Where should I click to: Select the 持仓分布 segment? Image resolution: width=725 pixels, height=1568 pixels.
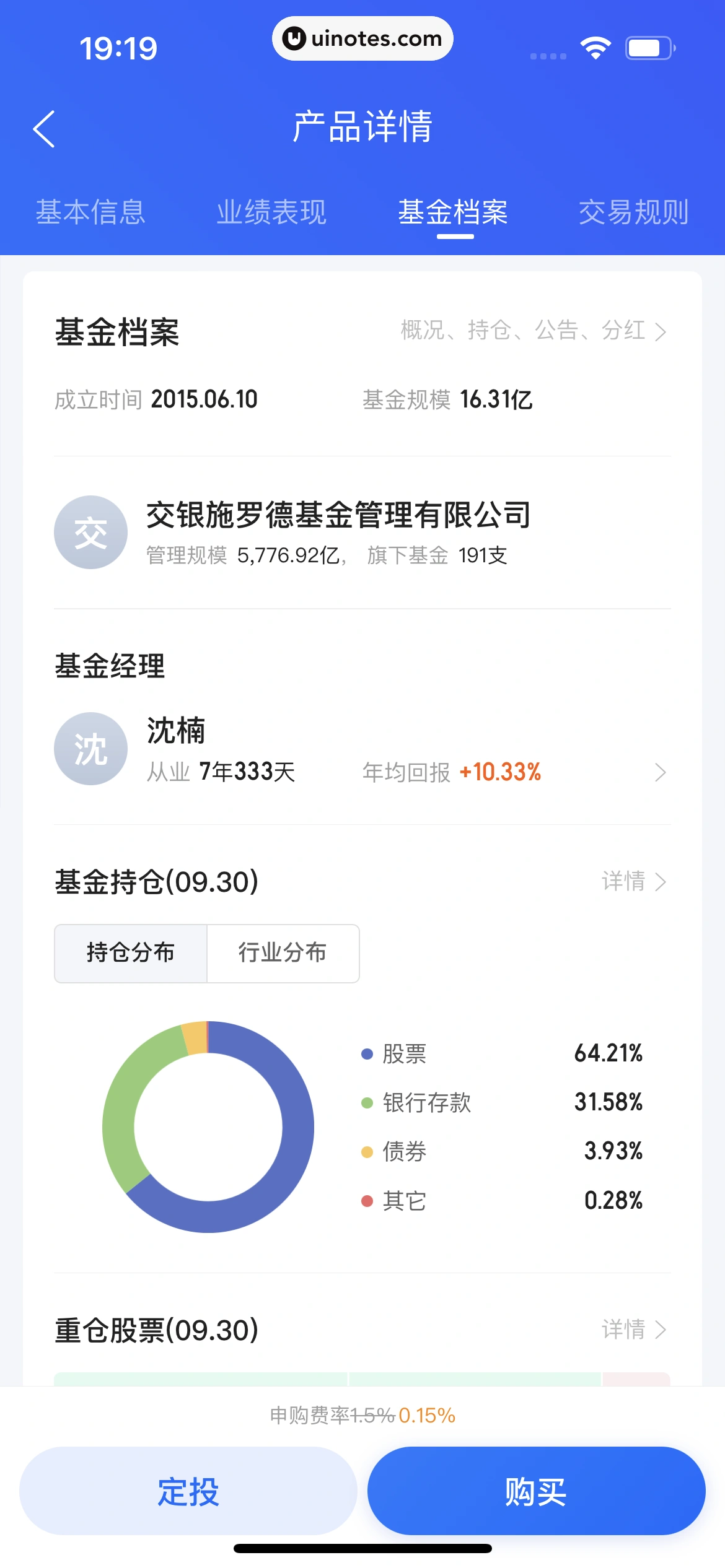(131, 953)
